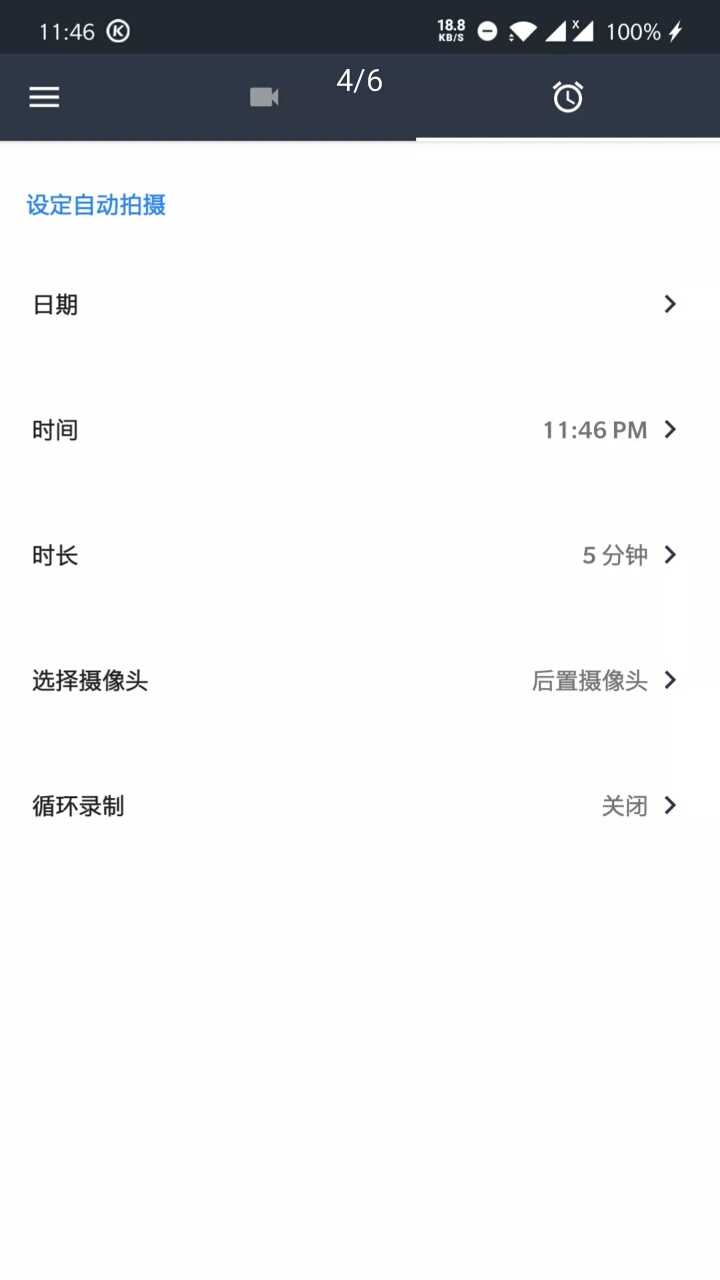Open 选择摄像头 camera selection
The width and height of the screenshot is (720, 1280).
pyautogui.click(x=360, y=681)
